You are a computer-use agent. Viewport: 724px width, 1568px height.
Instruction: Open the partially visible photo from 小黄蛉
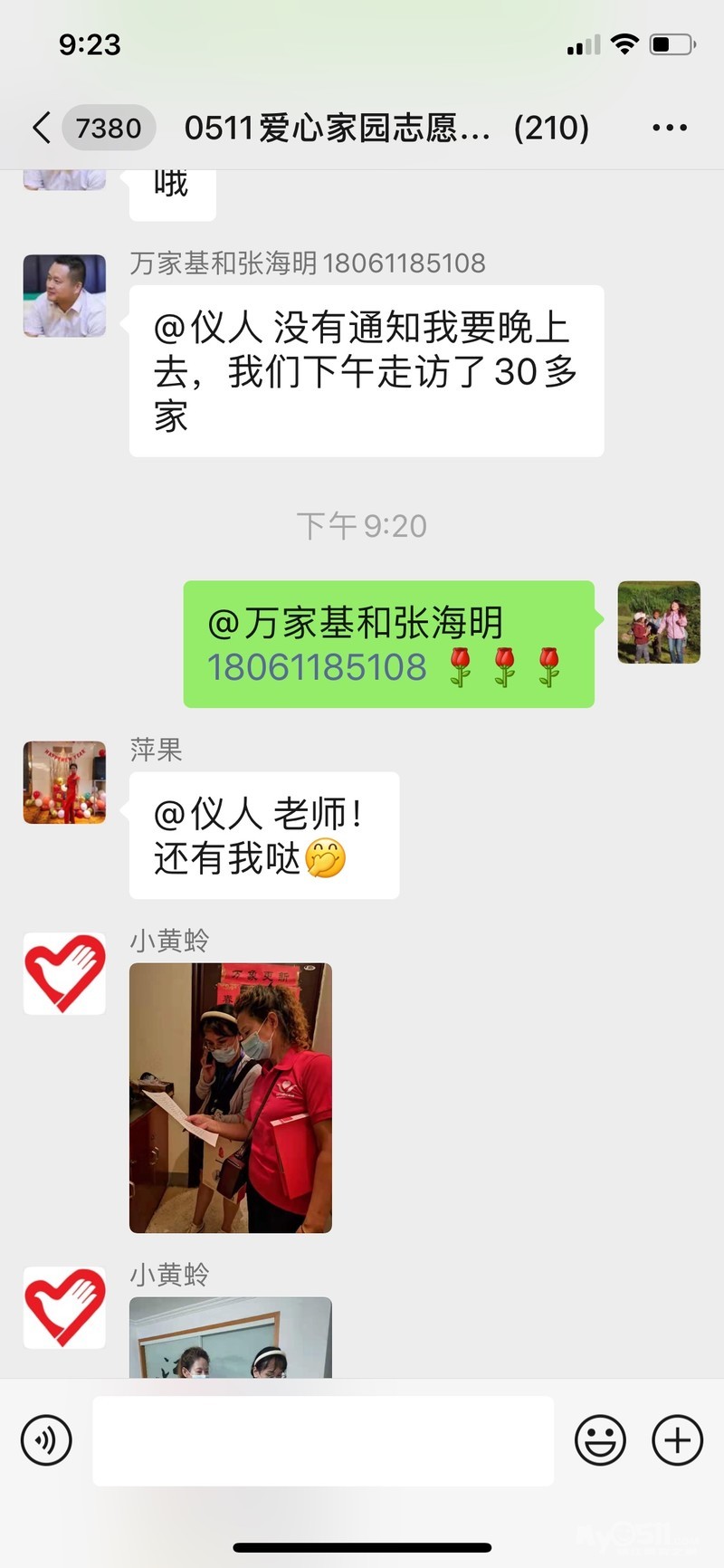(x=231, y=1338)
